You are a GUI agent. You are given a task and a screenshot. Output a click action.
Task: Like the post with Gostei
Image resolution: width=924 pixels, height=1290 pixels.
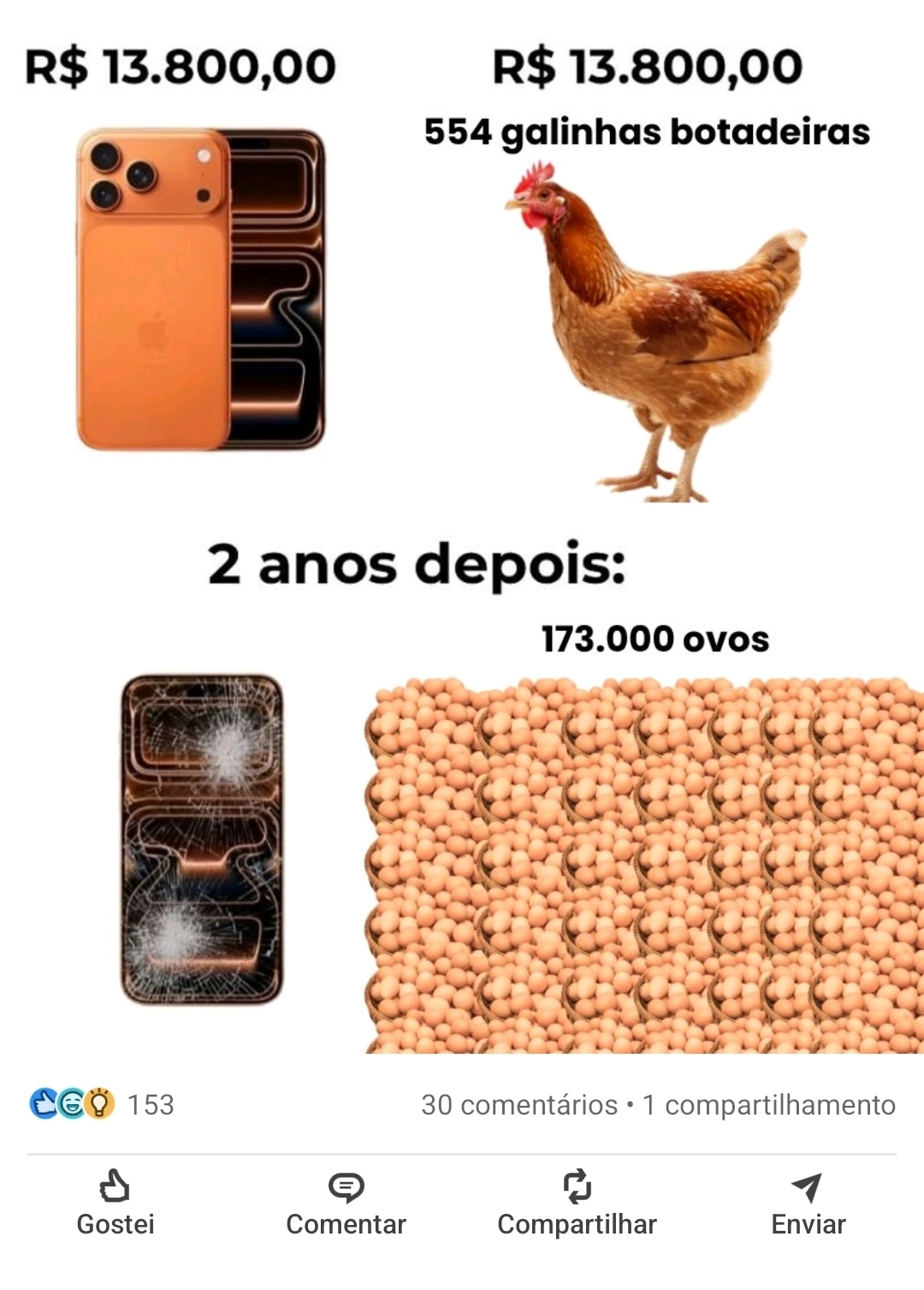click(115, 1203)
